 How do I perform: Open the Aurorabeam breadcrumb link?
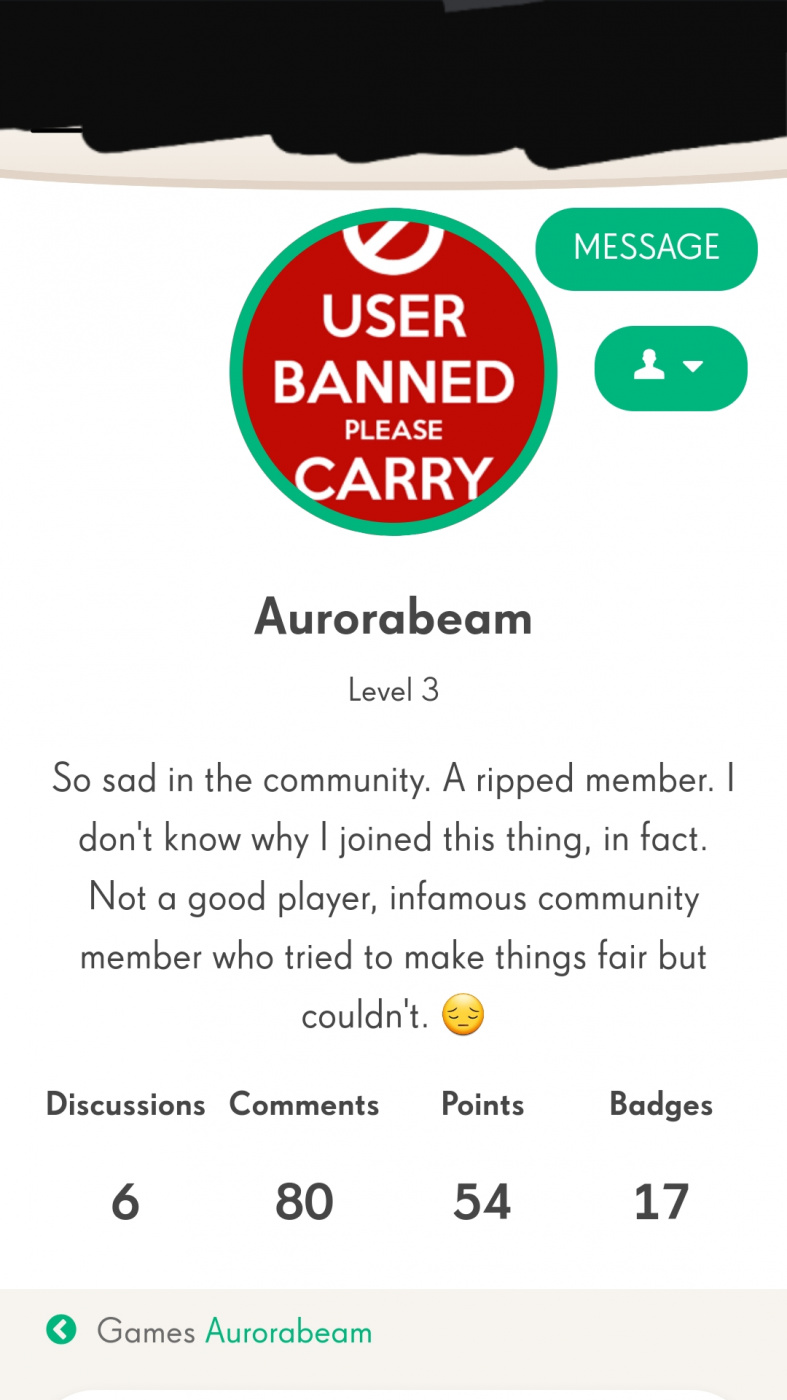[288, 1332]
